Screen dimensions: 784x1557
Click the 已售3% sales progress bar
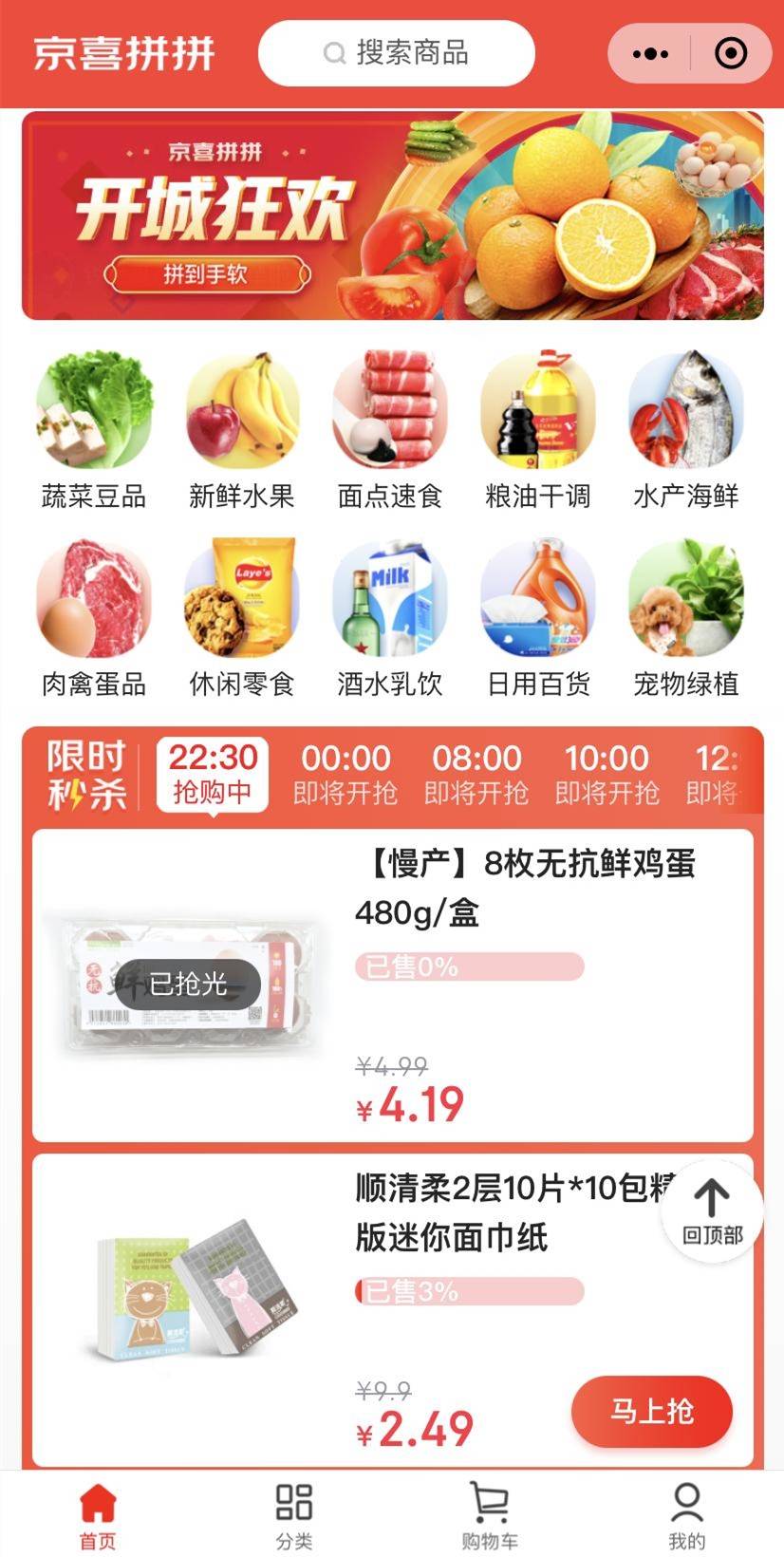tap(468, 1290)
